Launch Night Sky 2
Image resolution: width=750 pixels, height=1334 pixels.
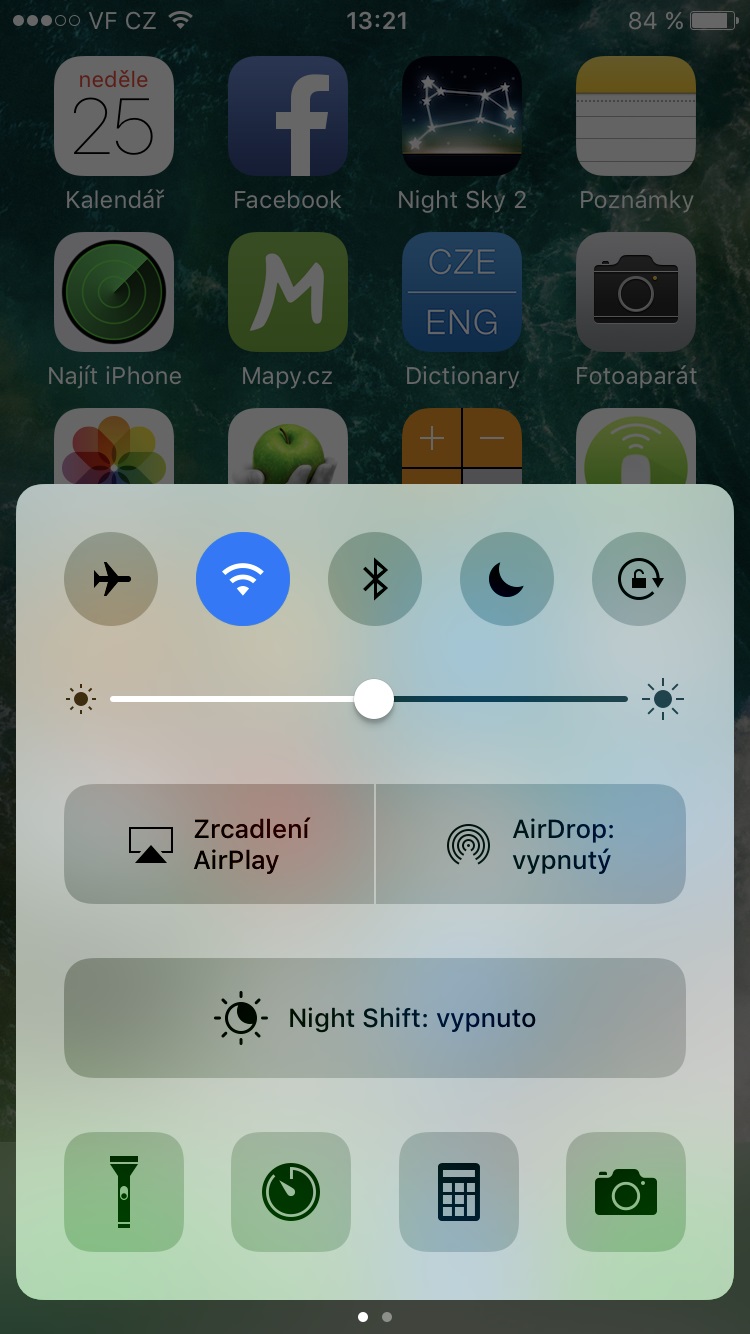[462, 116]
